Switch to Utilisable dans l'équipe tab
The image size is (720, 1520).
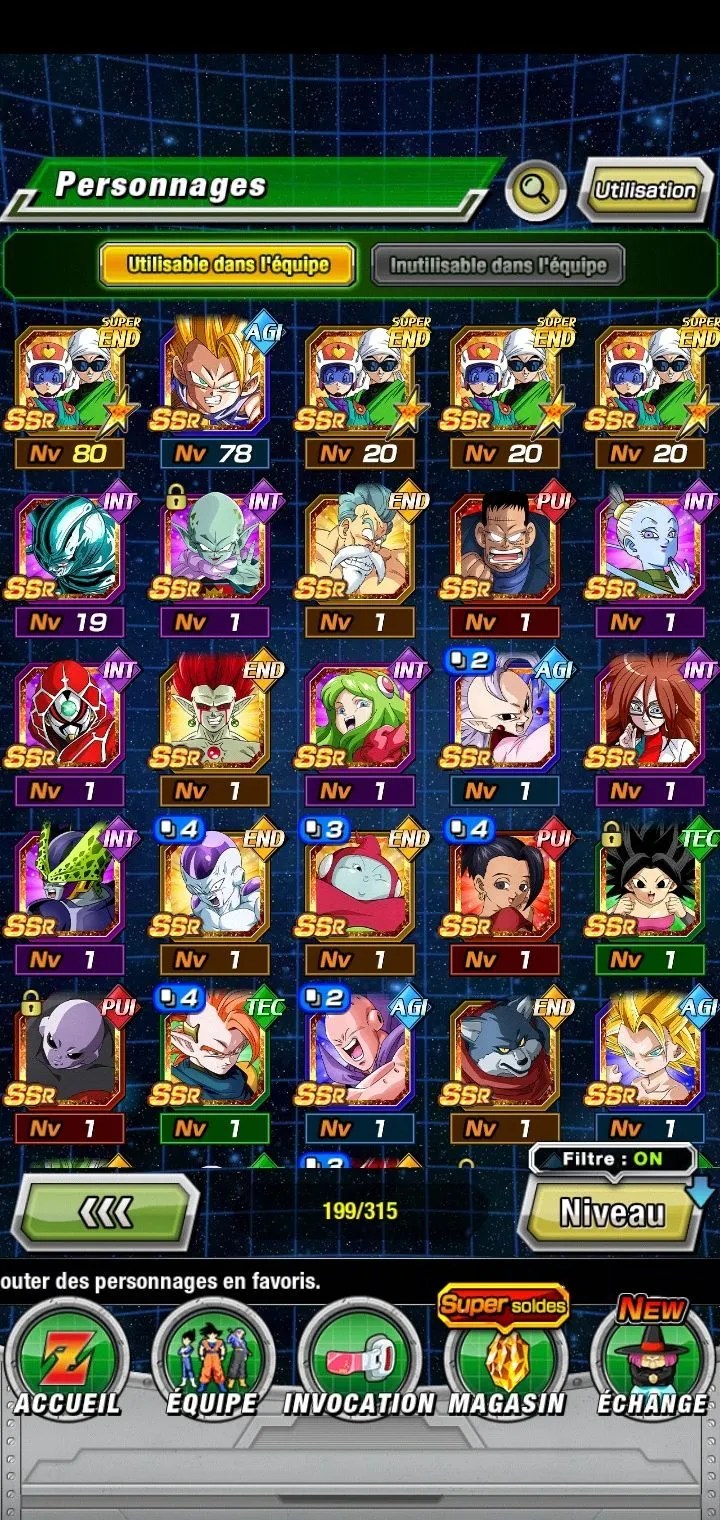coord(228,265)
